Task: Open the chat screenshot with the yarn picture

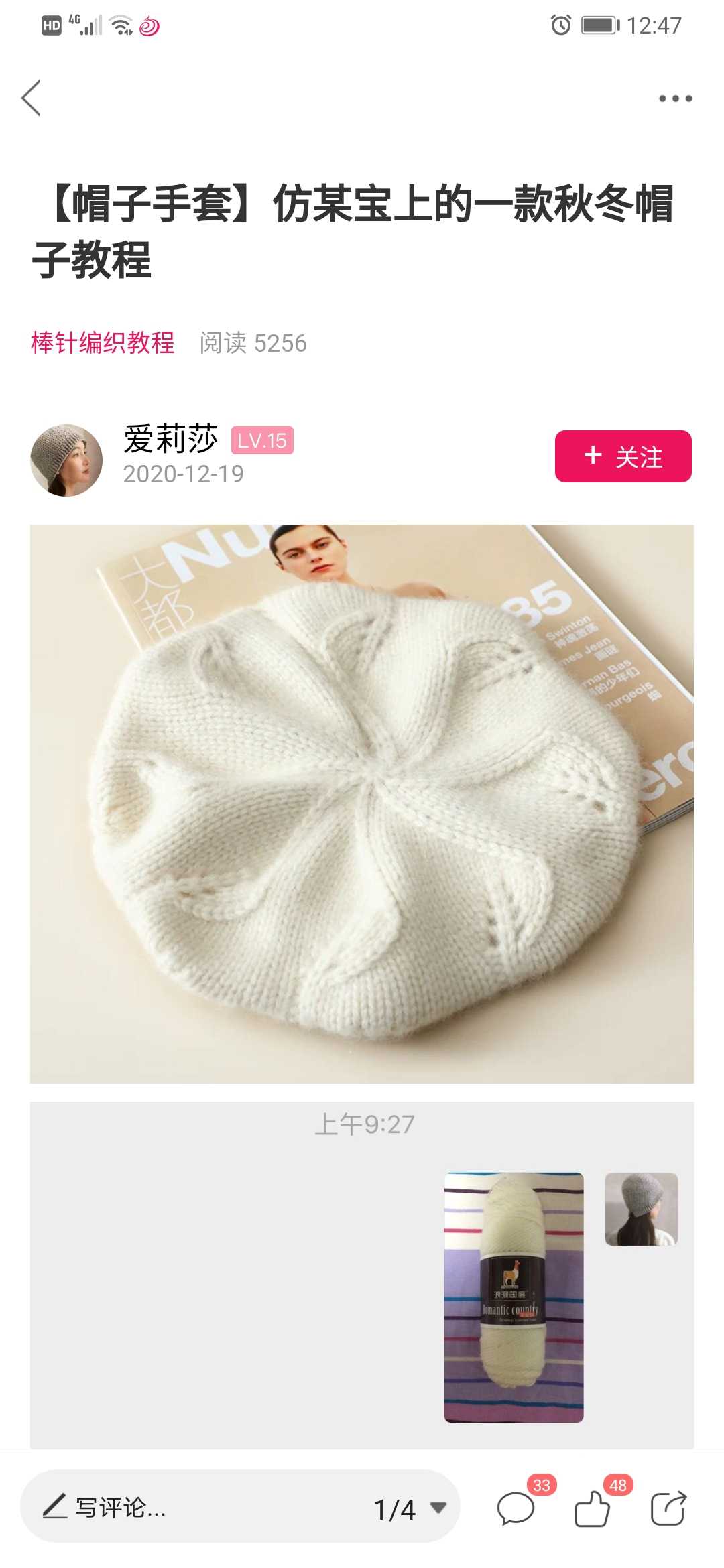Action: 514,1297
